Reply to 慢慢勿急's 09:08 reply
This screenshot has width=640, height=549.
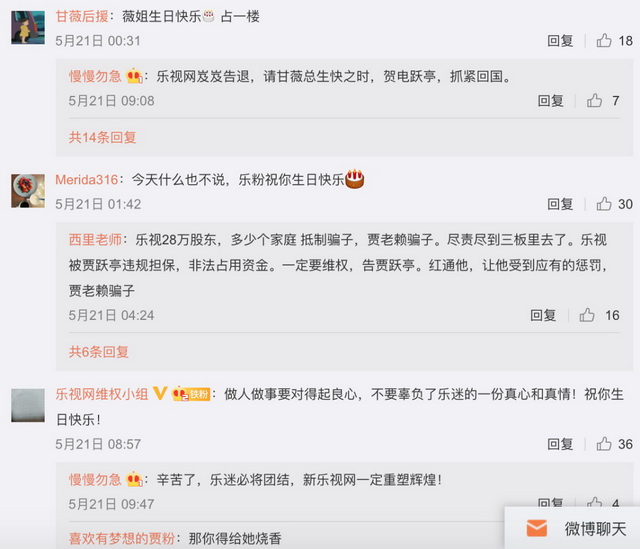(551, 101)
